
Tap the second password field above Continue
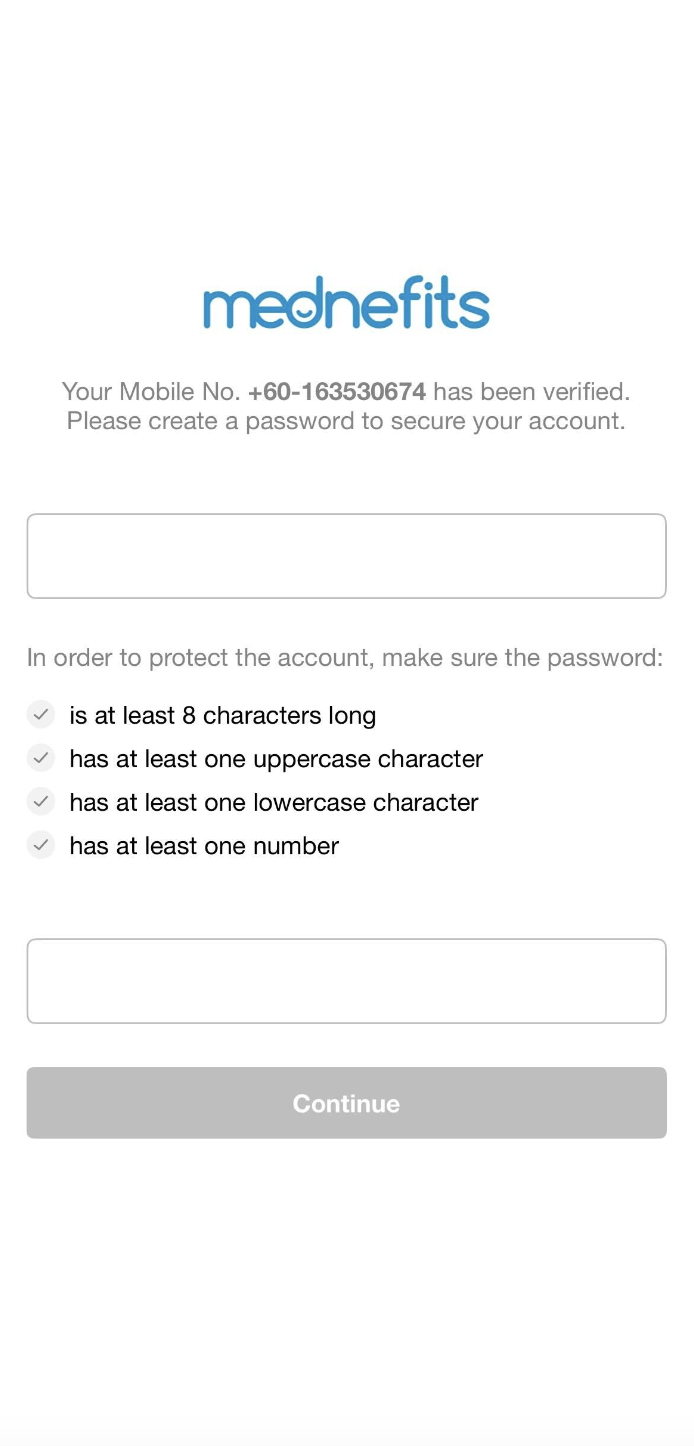point(346,981)
